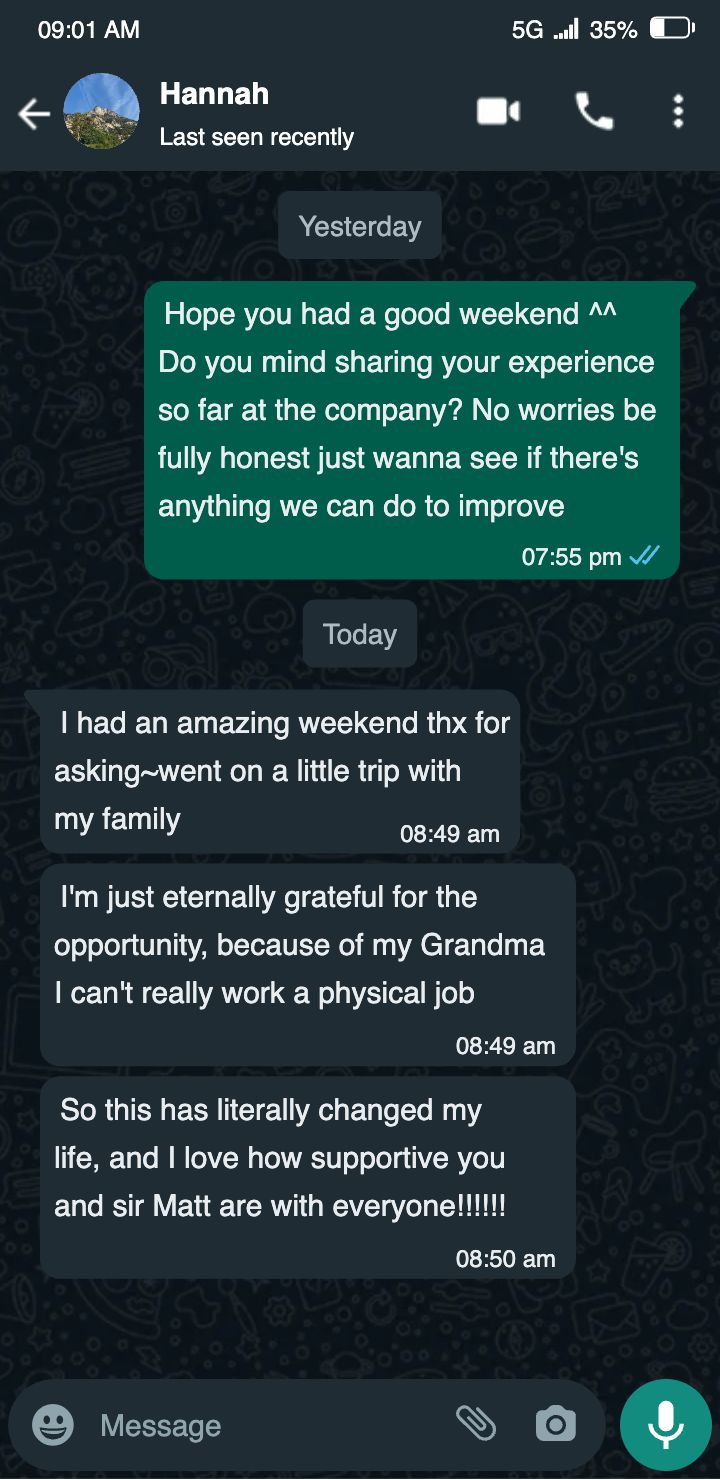This screenshot has width=720, height=1480.
Task: Tap the microphone voice message button
Action: [x=665, y=1424]
